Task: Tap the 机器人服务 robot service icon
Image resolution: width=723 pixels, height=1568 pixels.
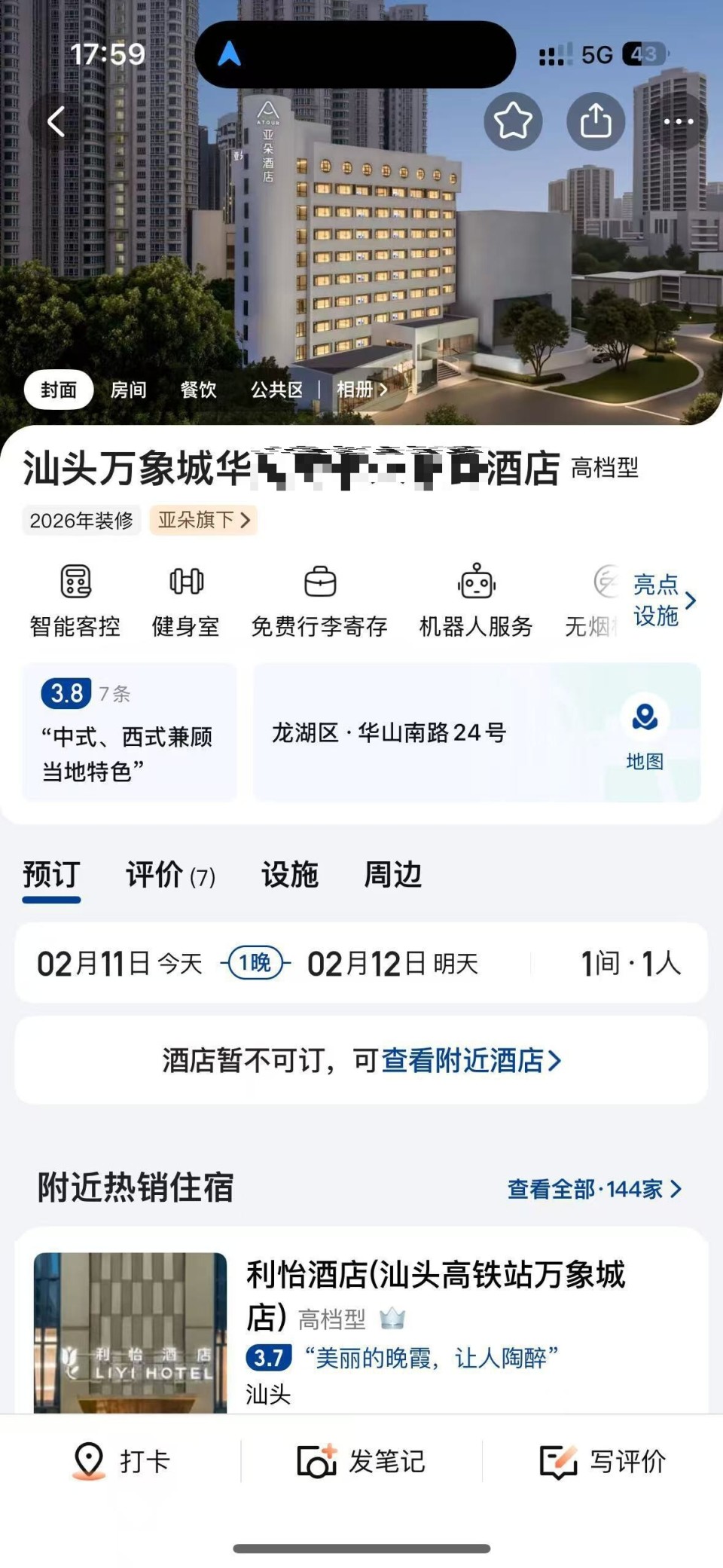Action: 475,584
